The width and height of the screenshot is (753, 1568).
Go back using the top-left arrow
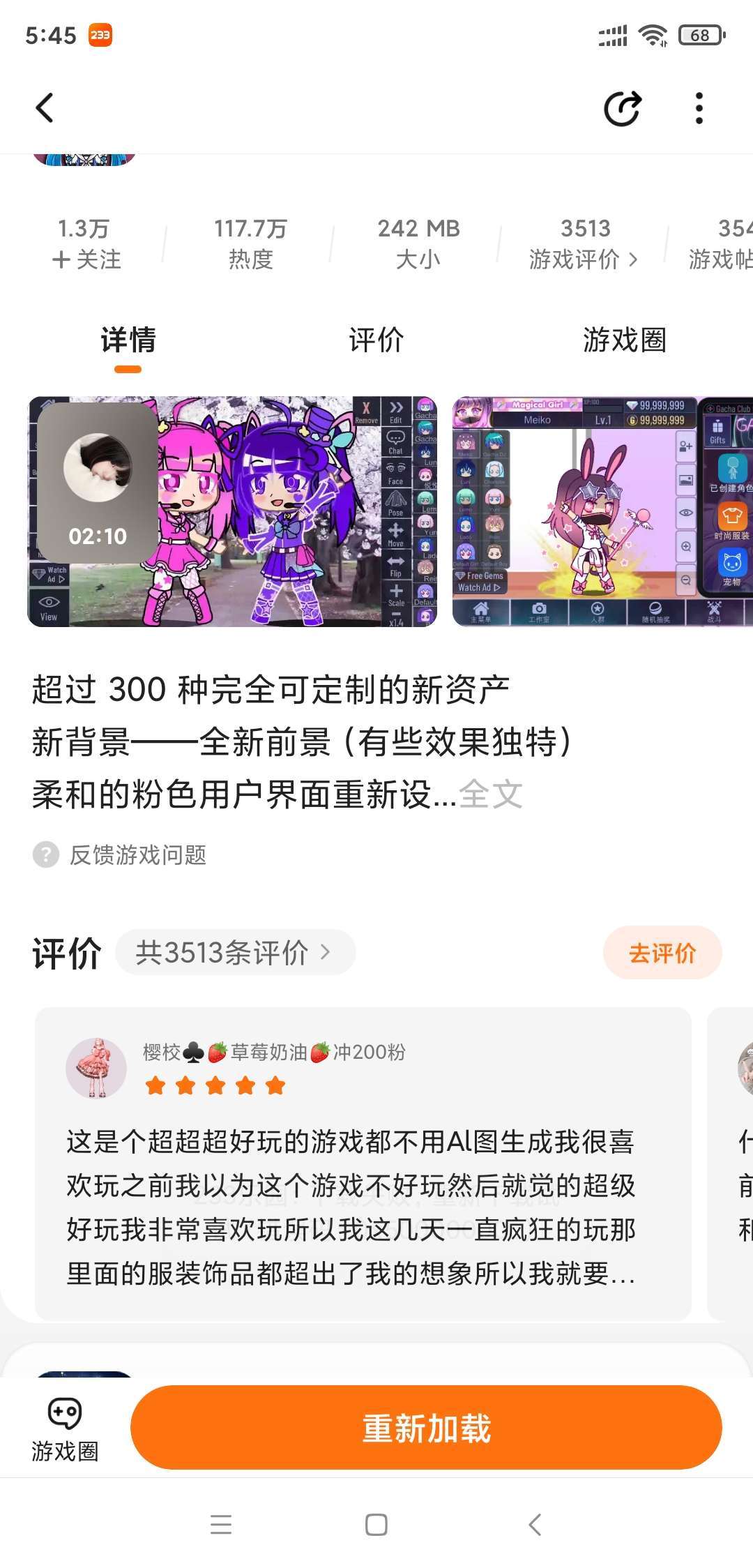pyautogui.click(x=45, y=108)
